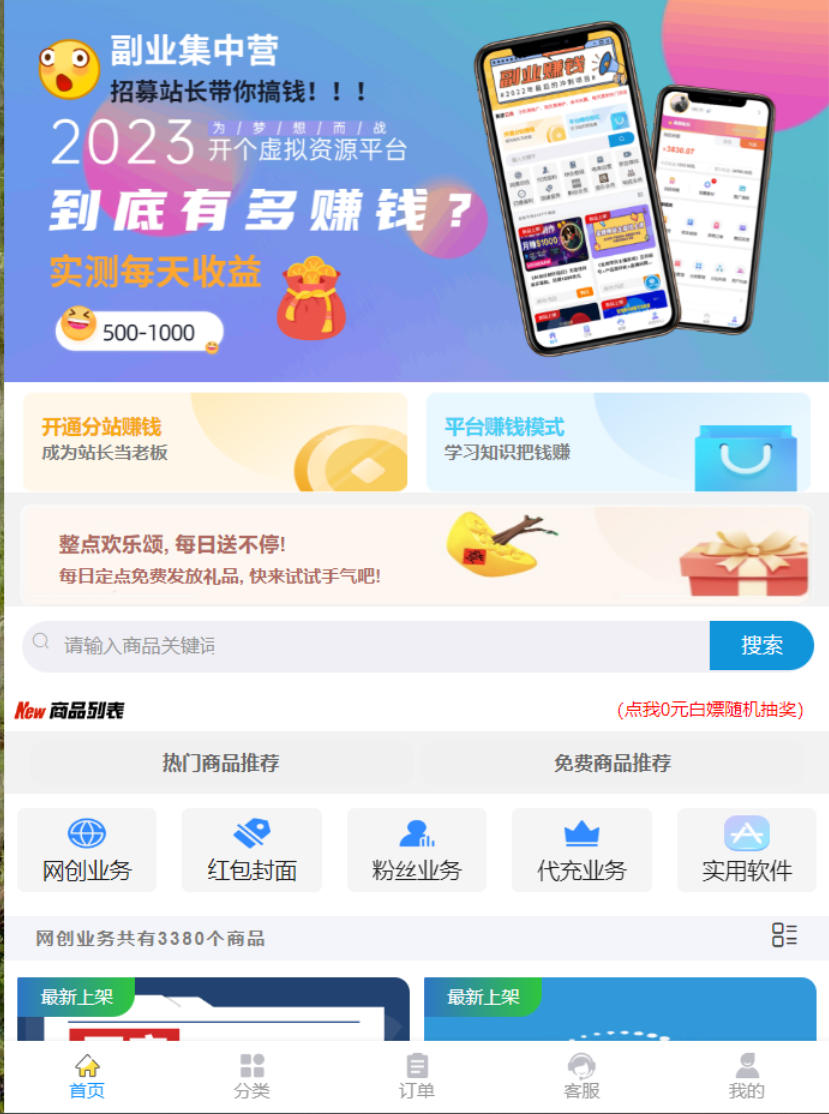Screen dimensions: 829x1114
Task: Select the 实用软件 category
Action: pyautogui.click(x=747, y=850)
